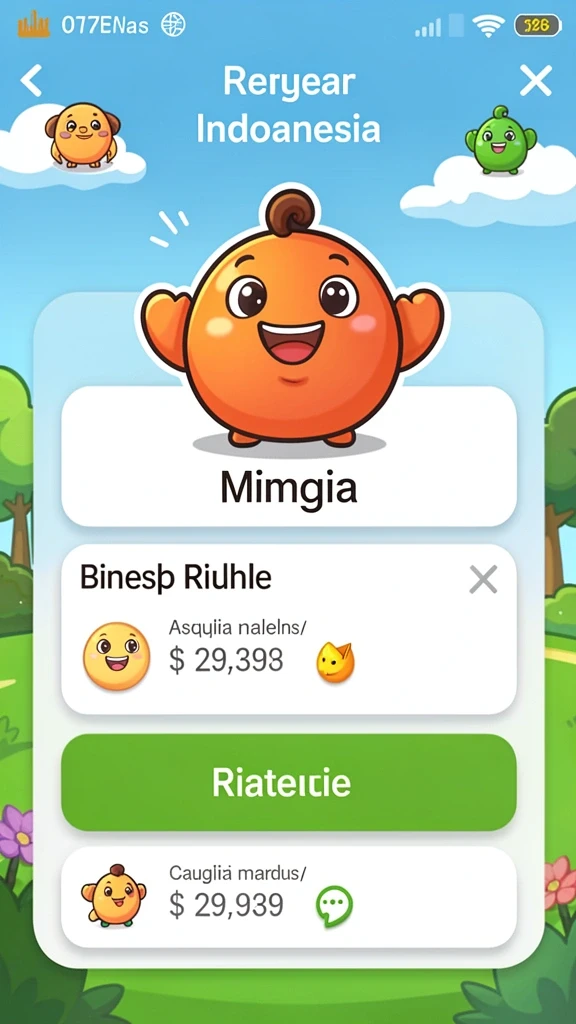576x1024 pixels.
Task: Open the Caugliа mardus row
Action: 289,897
